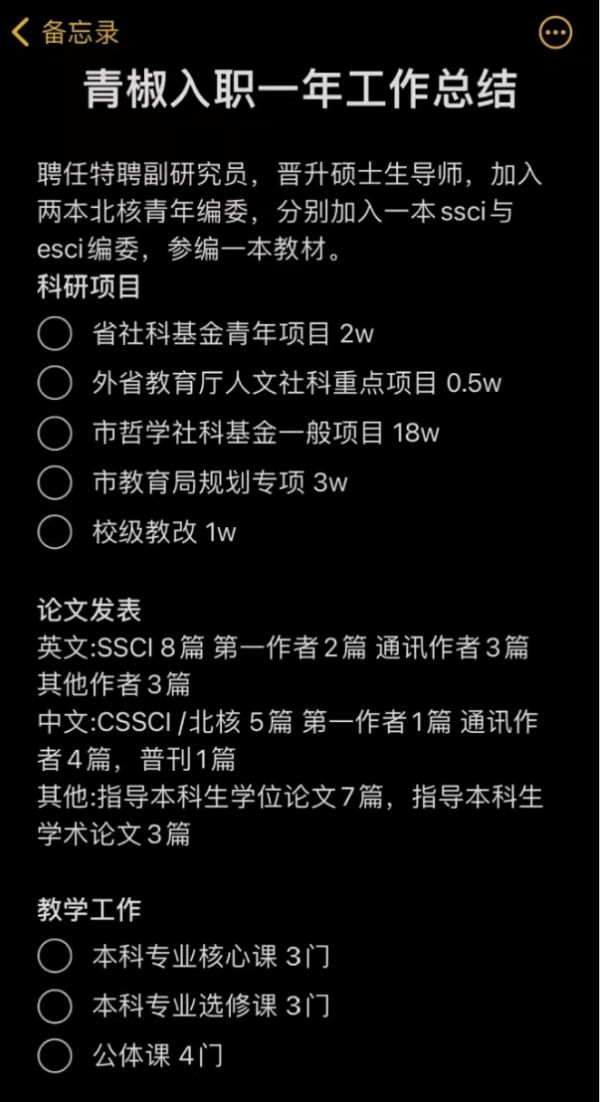Tick the 市哲学社科基金一般项目 18w item
The width and height of the screenshot is (600, 1102).
[54, 433]
